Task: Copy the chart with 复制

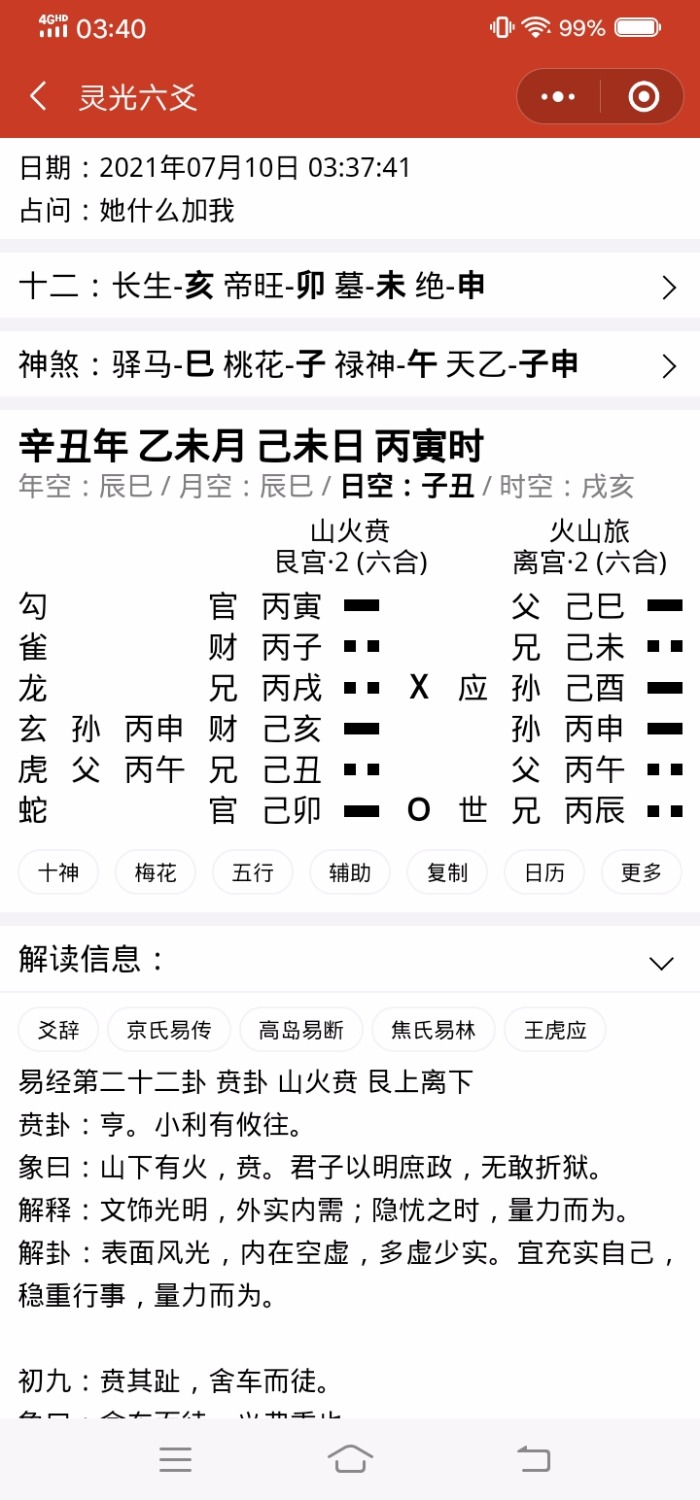Action: [447, 873]
